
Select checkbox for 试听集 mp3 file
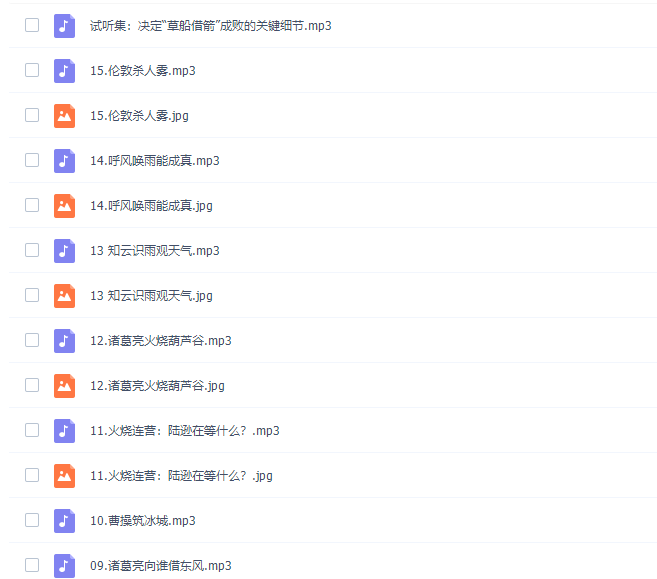(32, 25)
